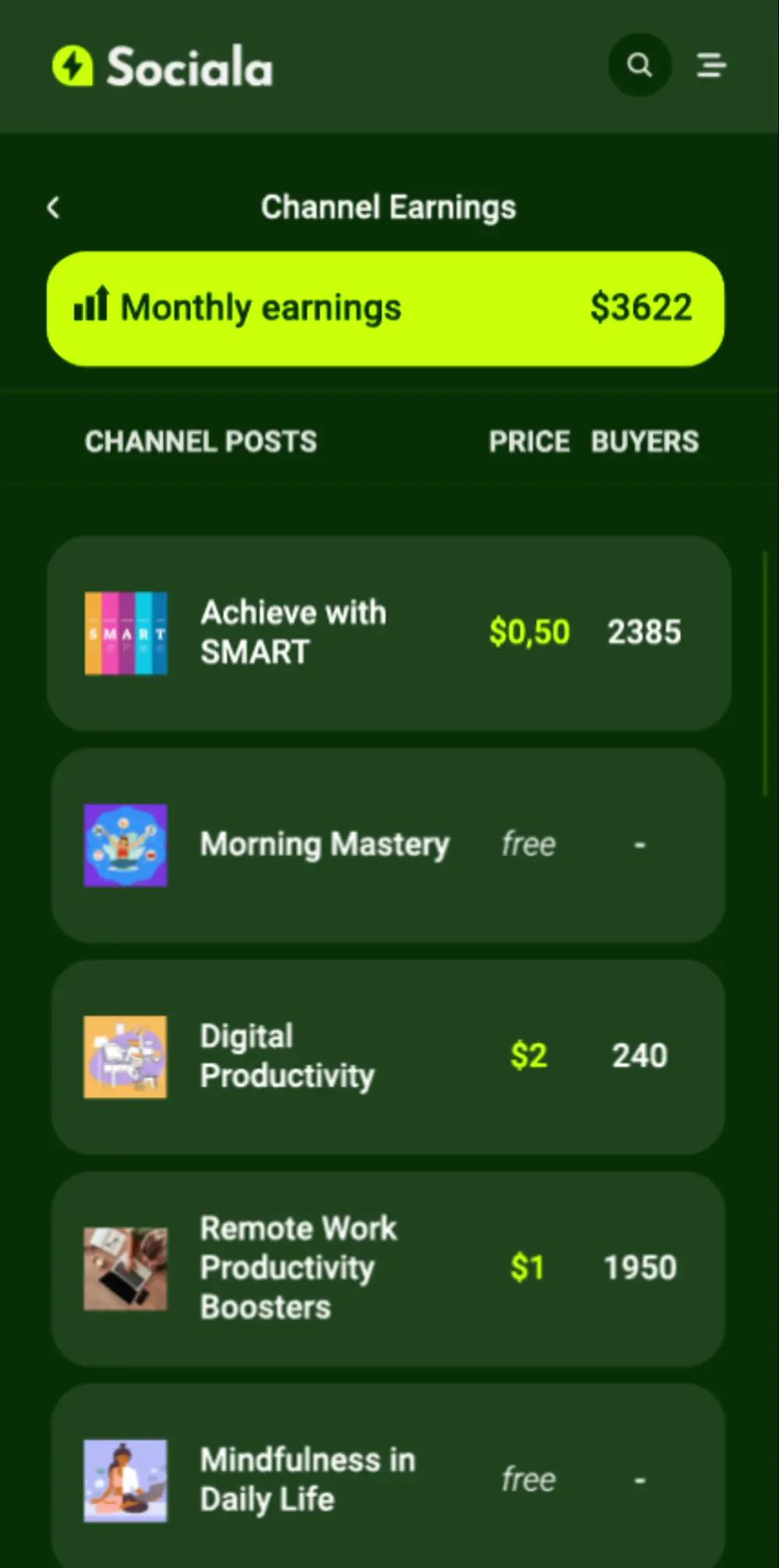View Remote Work Productivity Boosters post
Viewport: 779px width, 1568px height.
click(x=388, y=1268)
